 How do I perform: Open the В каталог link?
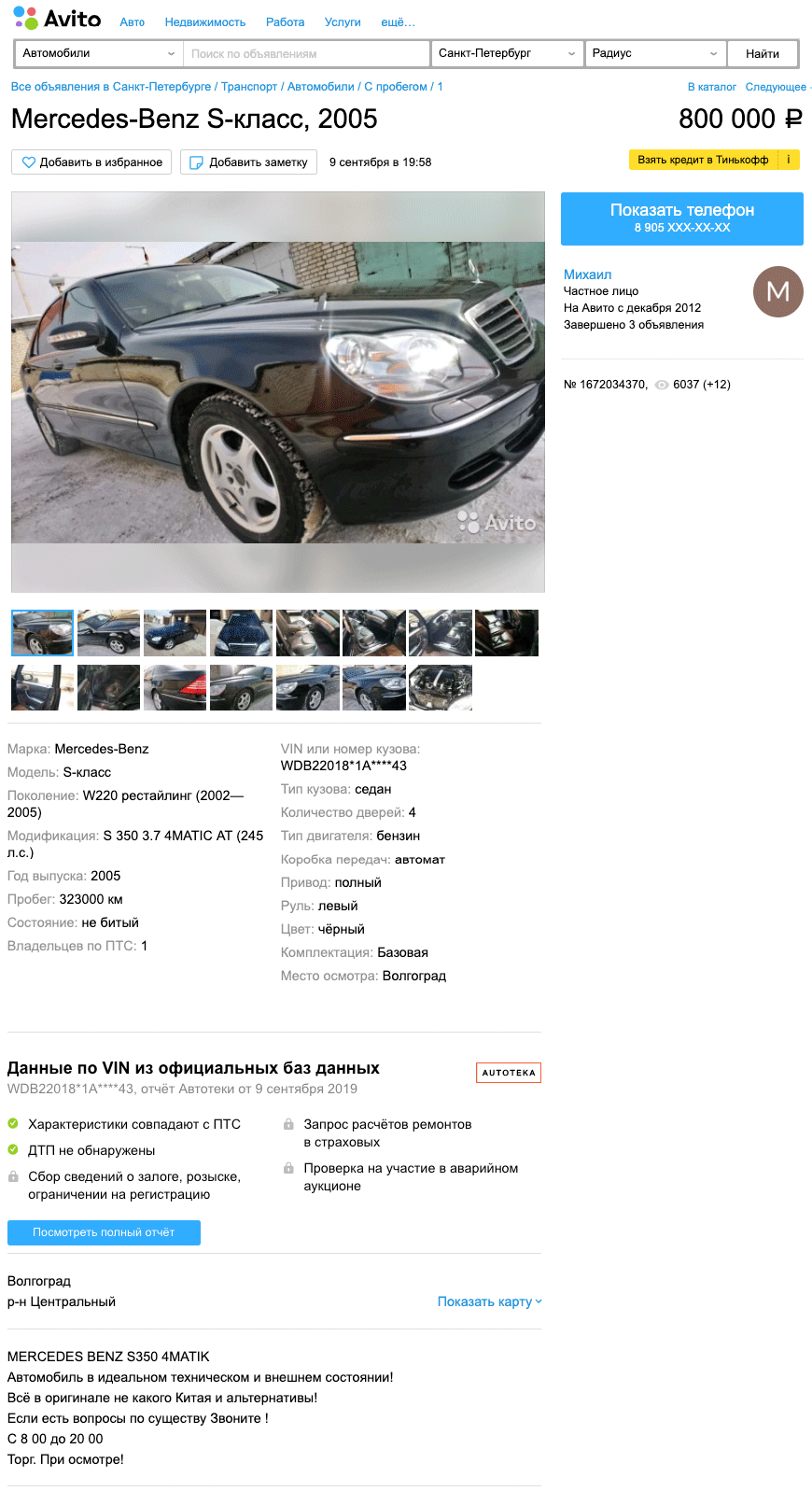coord(712,87)
